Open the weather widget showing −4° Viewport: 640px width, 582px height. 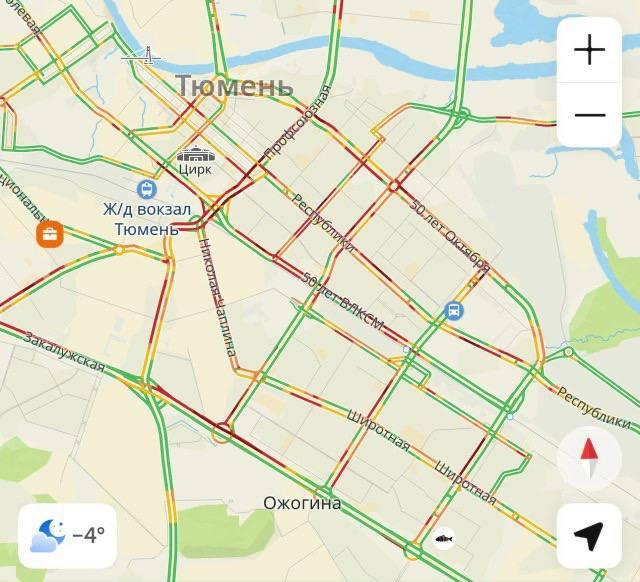point(68,536)
